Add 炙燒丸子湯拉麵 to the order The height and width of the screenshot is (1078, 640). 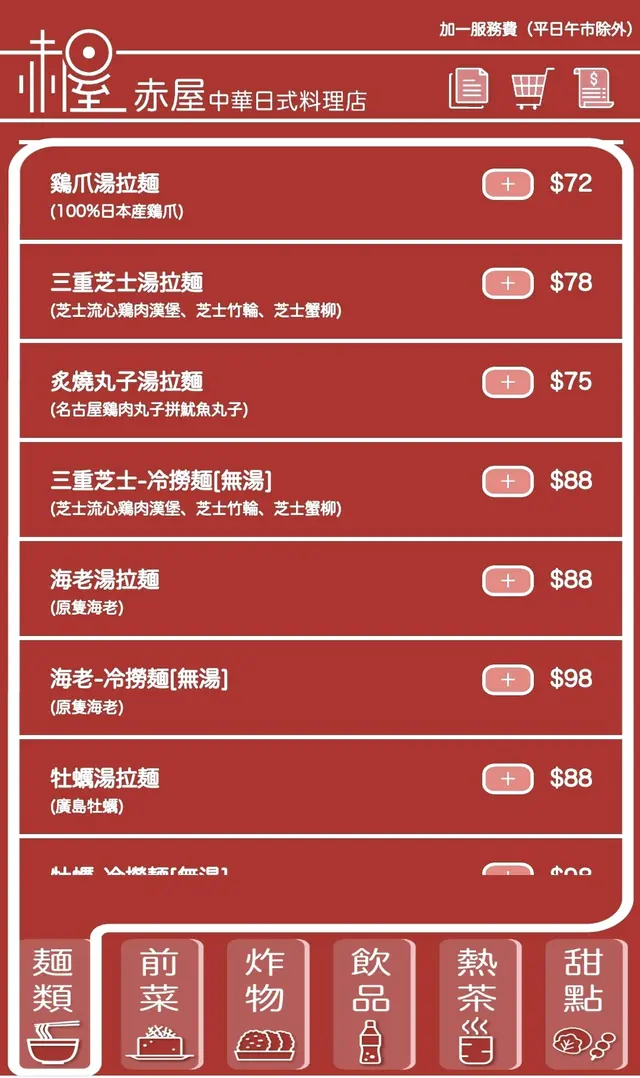click(x=508, y=382)
